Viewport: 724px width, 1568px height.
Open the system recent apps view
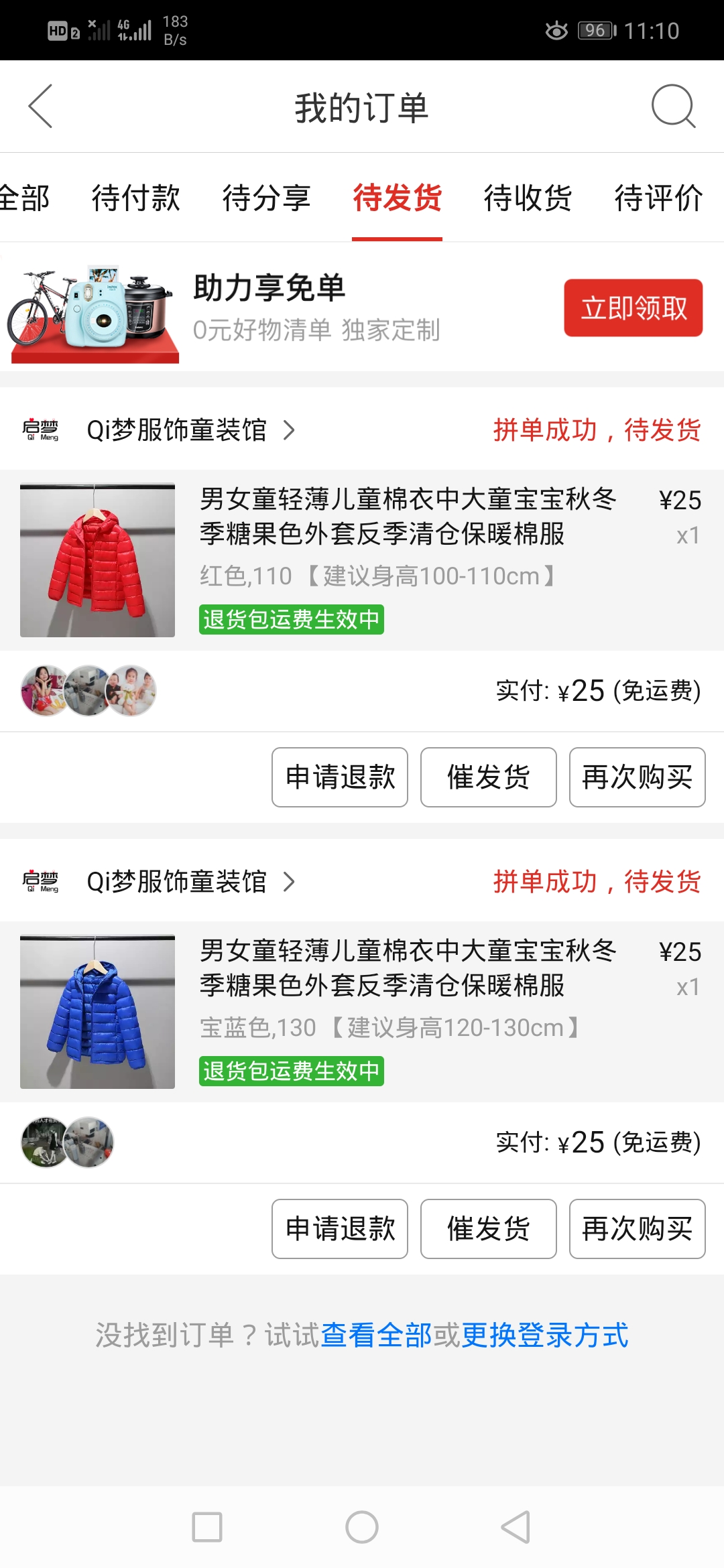pyautogui.click(x=207, y=1527)
